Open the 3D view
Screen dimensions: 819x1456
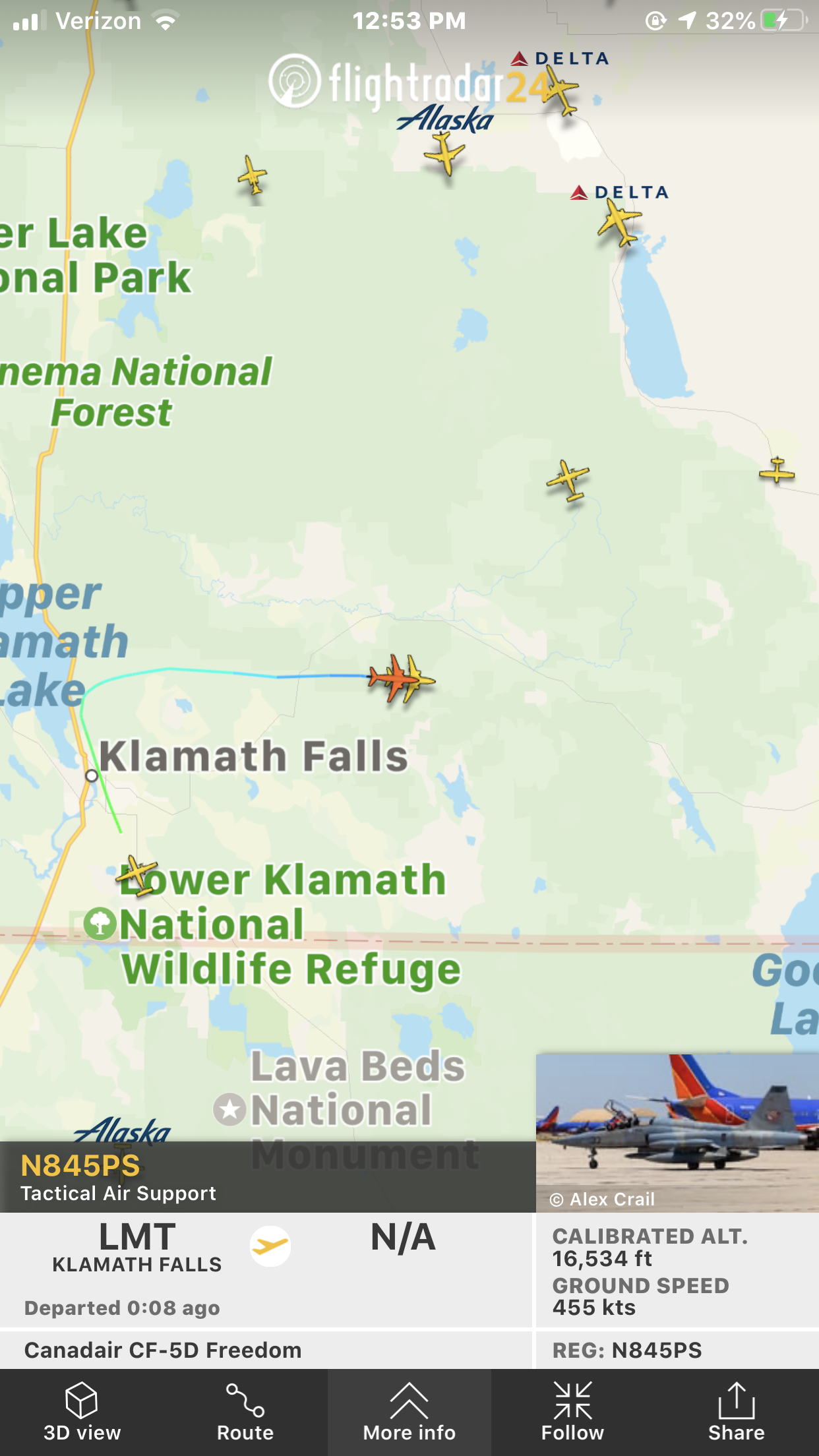82,1412
